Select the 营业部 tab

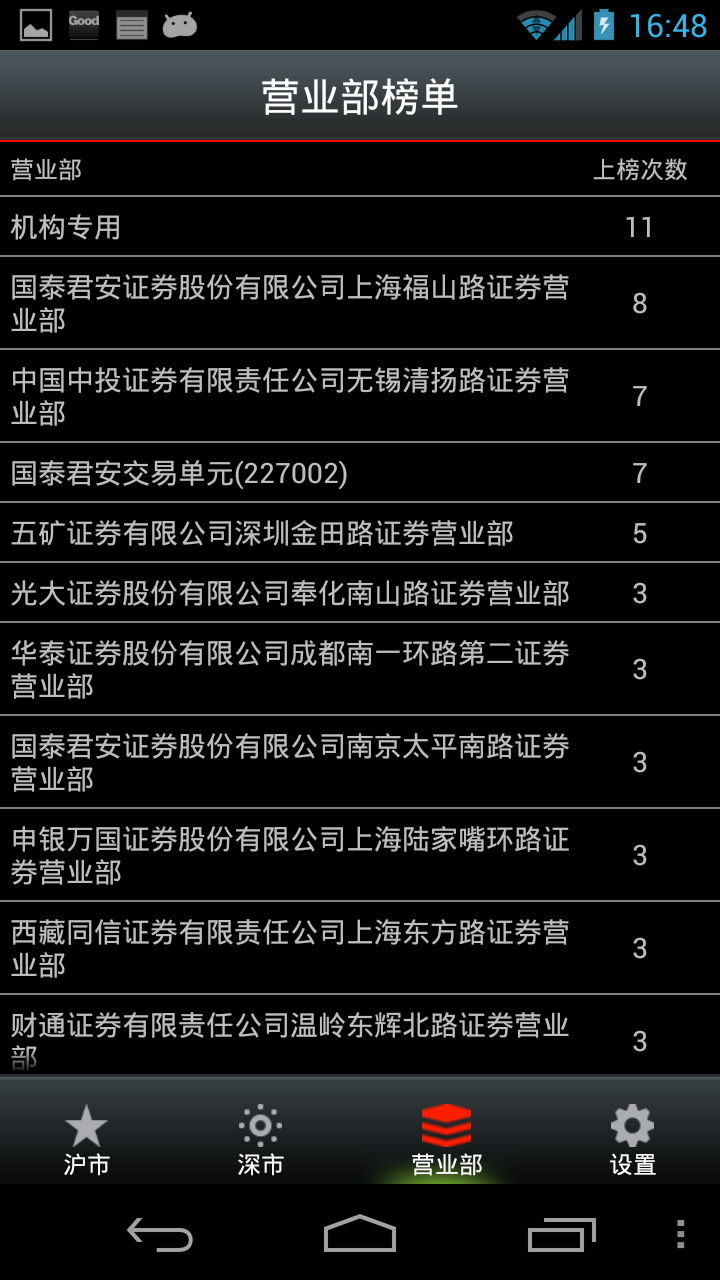(x=446, y=1139)
